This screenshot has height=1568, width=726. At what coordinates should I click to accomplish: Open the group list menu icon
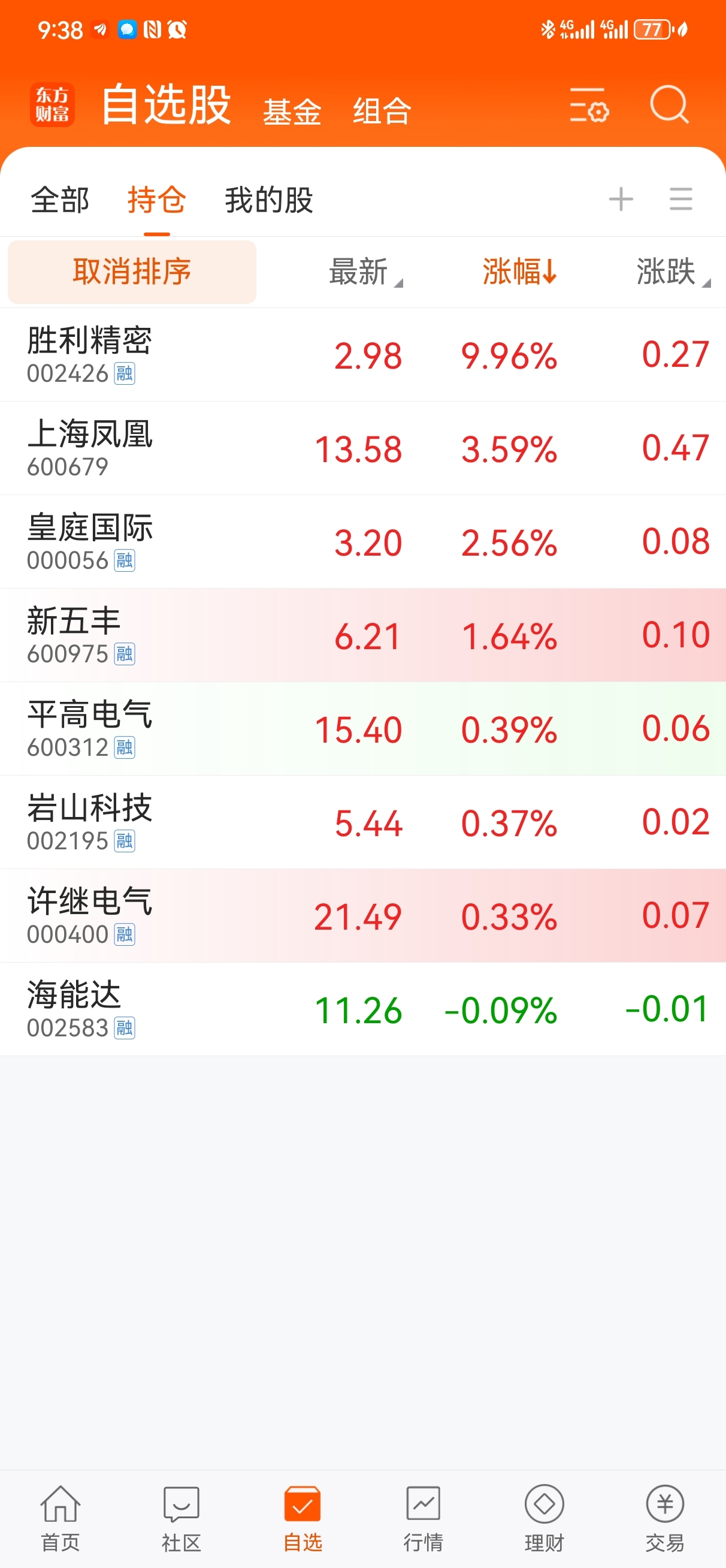pos(680,199)
